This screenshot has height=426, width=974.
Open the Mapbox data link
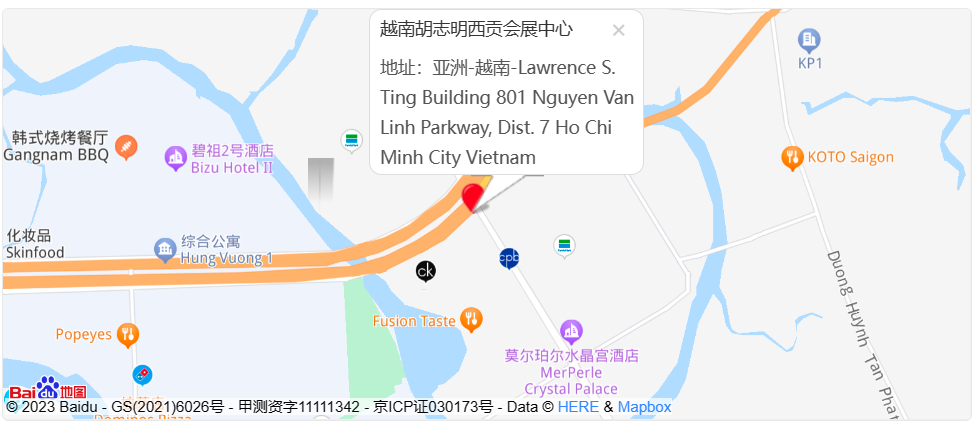[x=644, y=407]
